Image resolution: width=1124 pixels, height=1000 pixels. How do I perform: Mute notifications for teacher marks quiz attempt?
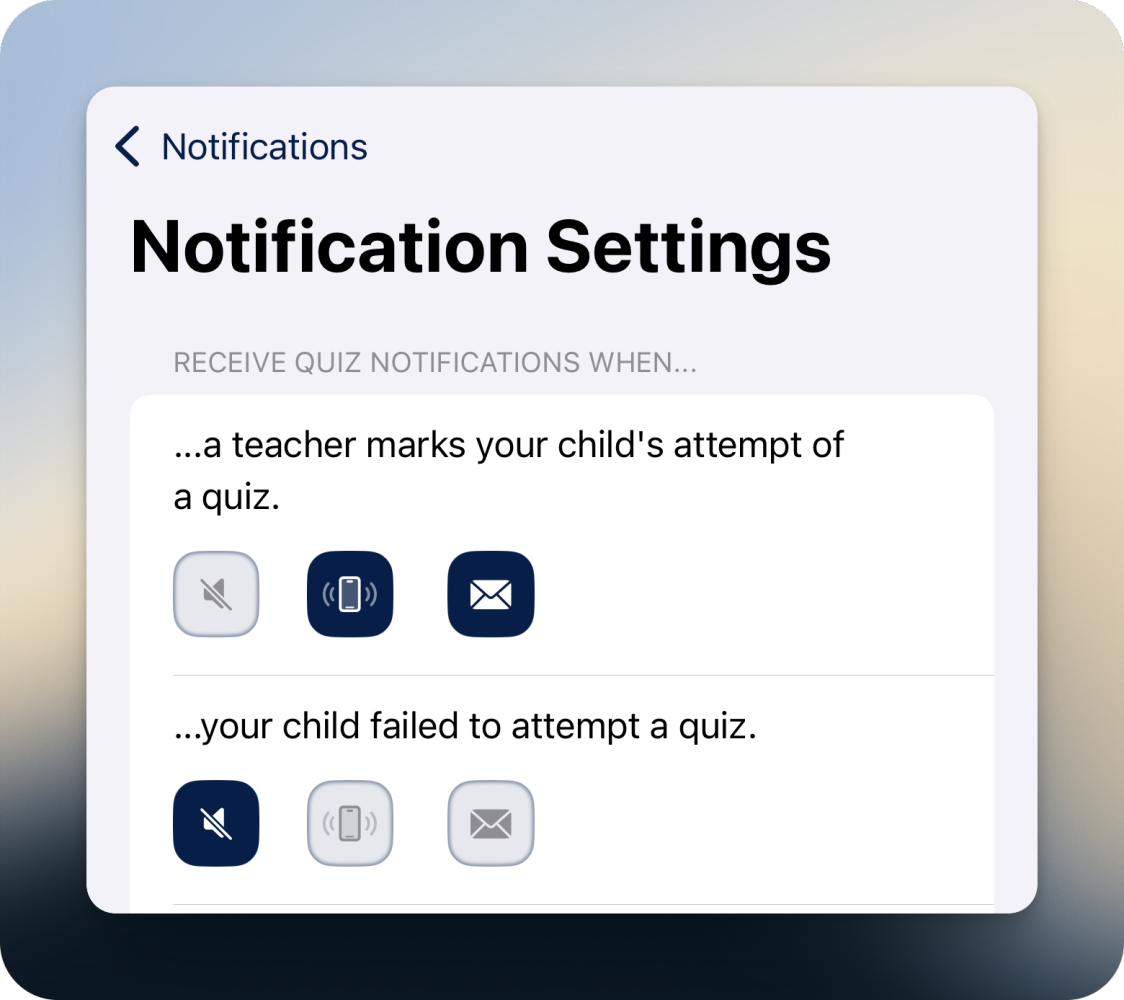[x=216, y=594]
